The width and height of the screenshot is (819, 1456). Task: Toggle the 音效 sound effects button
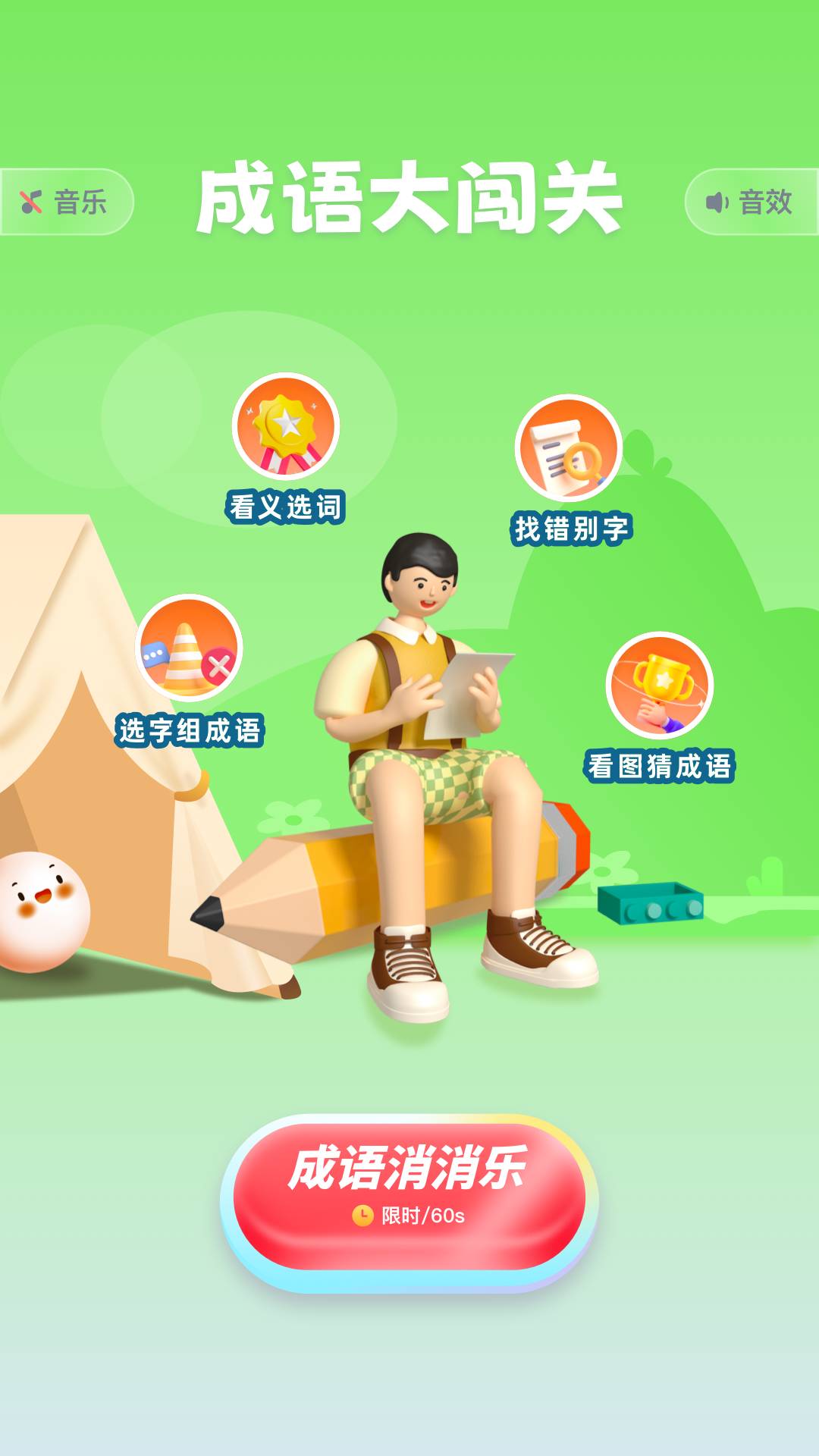click(x=752, y=202)
